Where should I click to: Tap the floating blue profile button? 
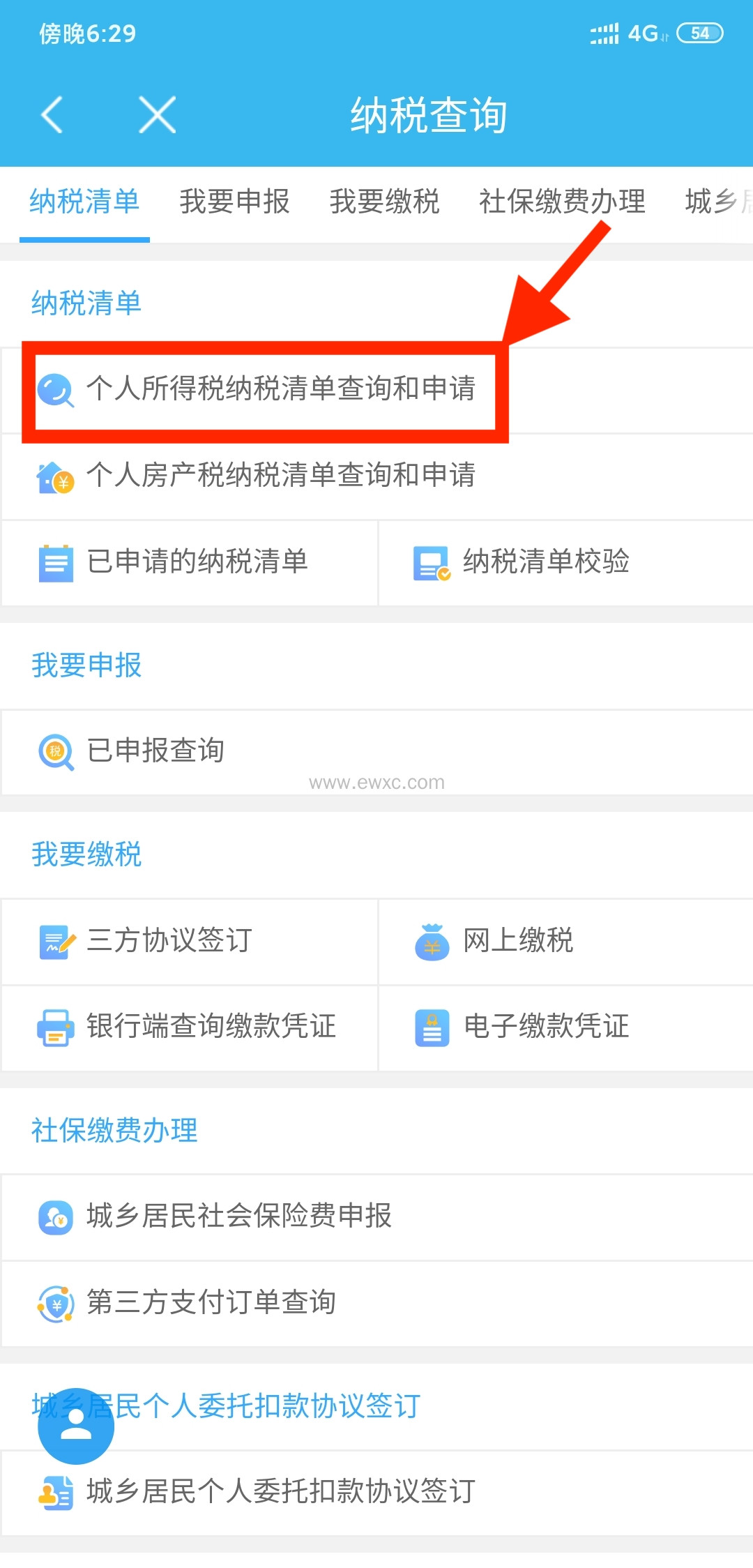point(76,1426)
